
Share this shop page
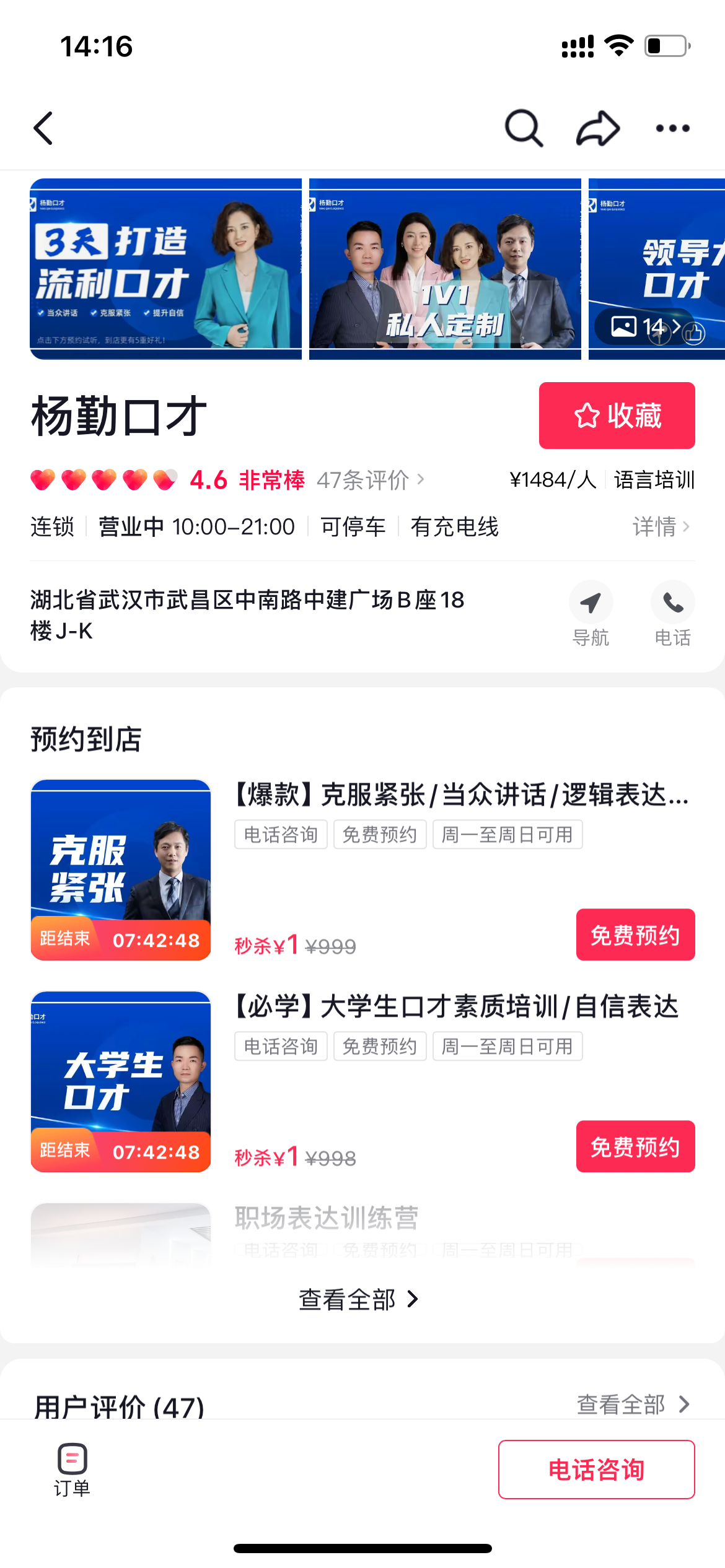click(597, 128)
